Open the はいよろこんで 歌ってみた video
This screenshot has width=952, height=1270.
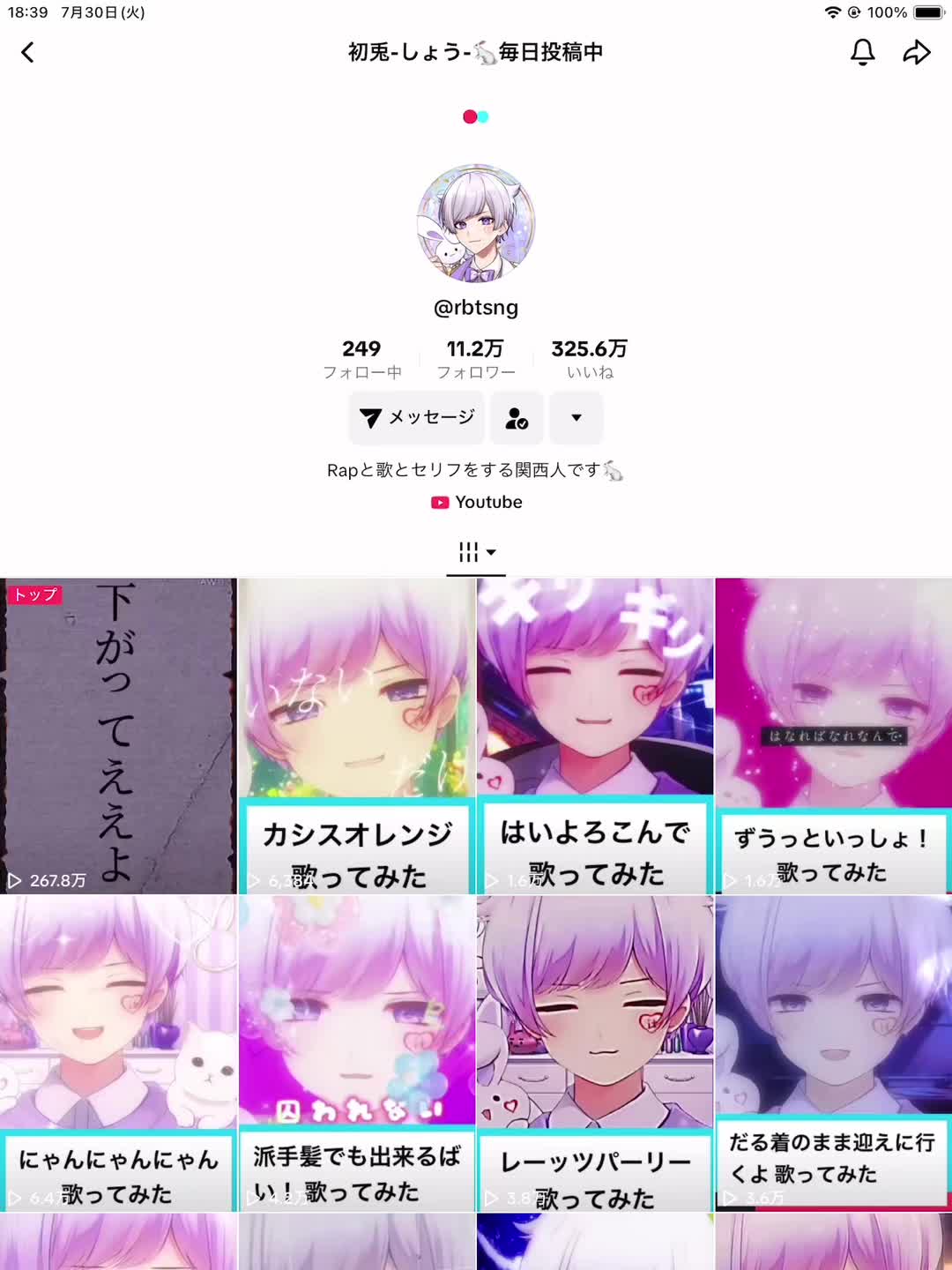pyautogui.click(x=595, y=736)
